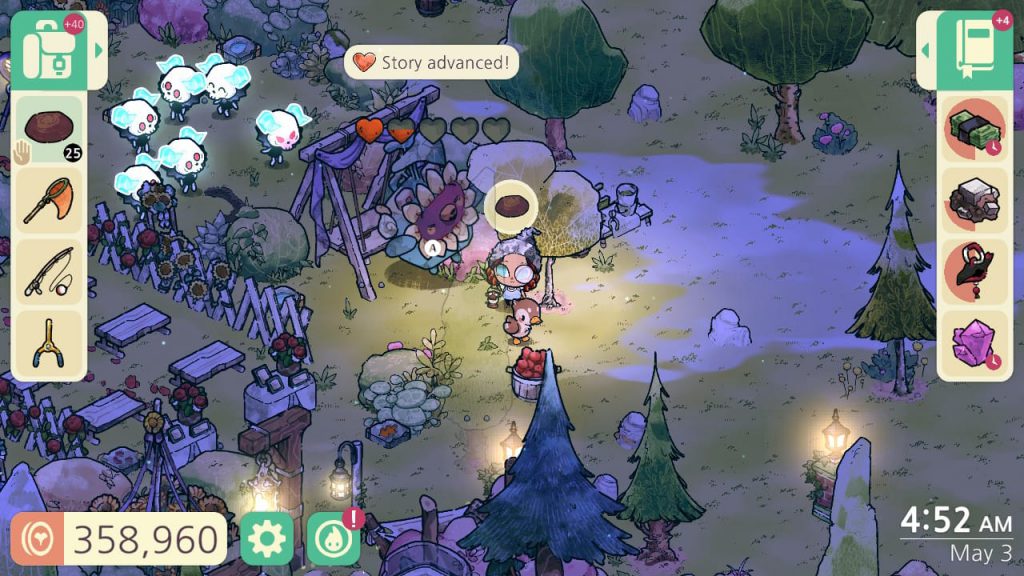Open the settings gear

266,539
